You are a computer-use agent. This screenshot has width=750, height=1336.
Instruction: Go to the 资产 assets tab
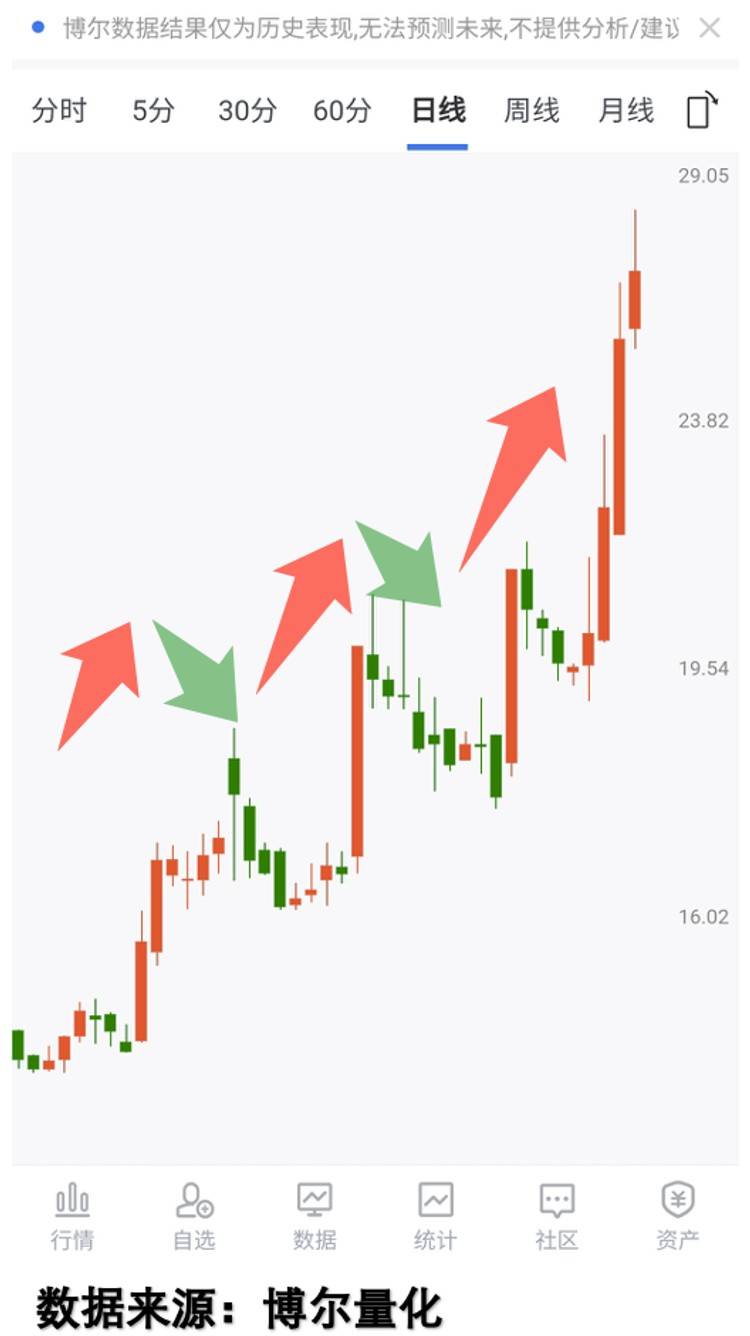pos(677,1216)
